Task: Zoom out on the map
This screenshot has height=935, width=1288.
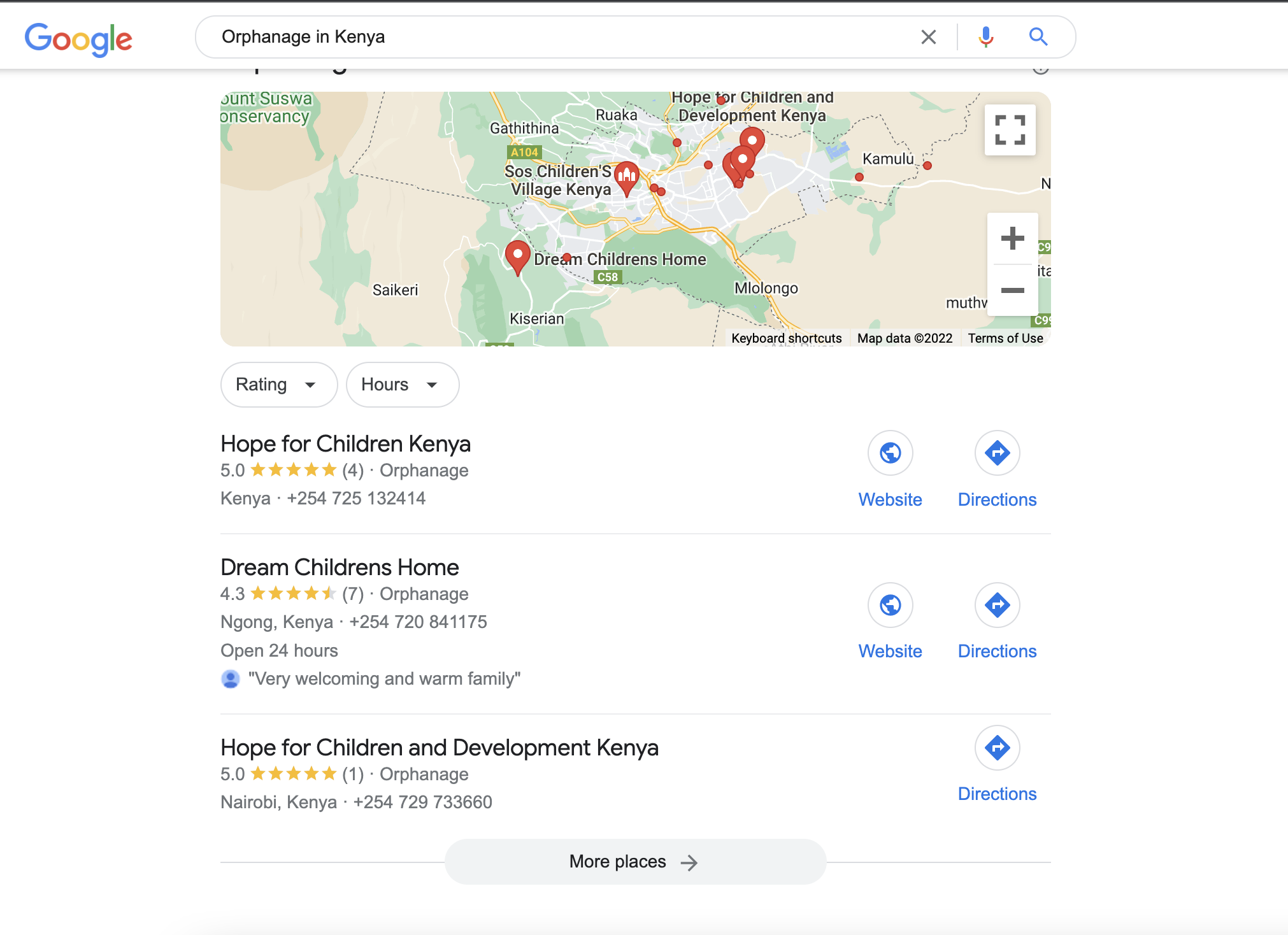Action: (x=1012, y=290)
